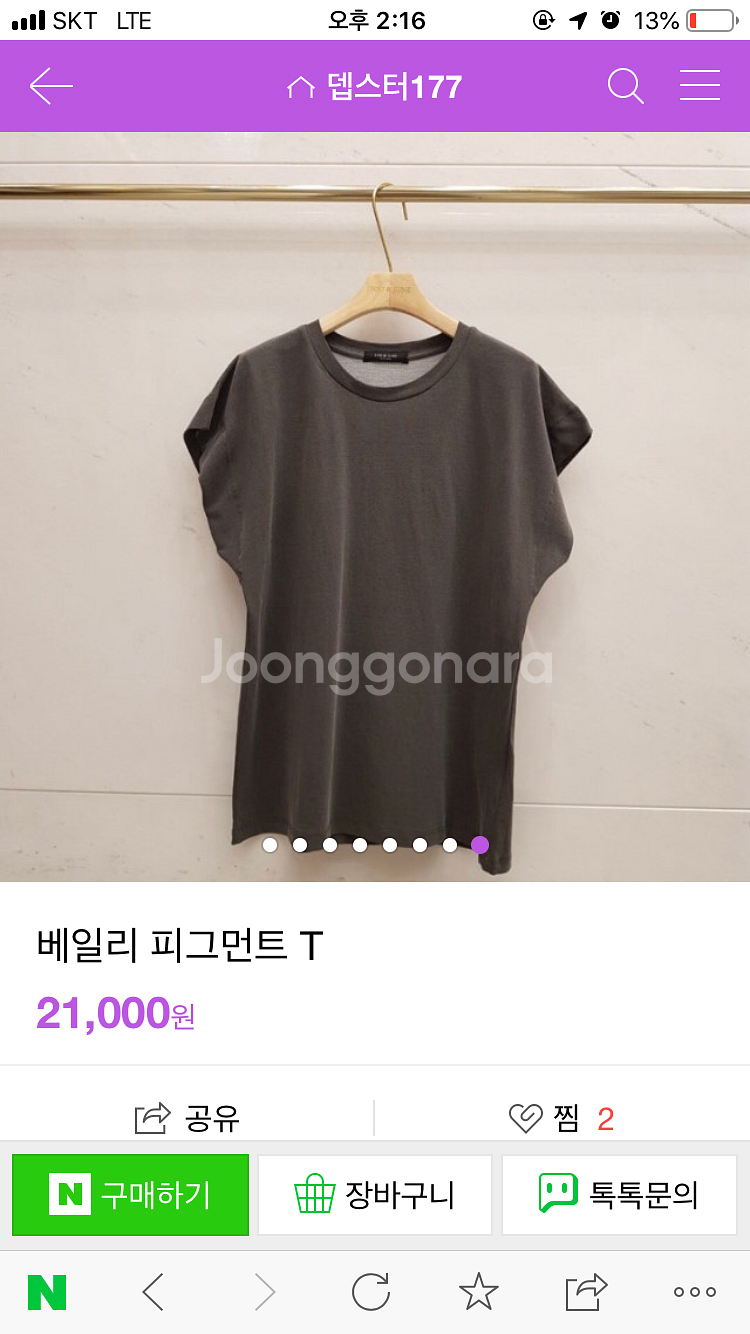This screenshot has width=750, height=1334.
Task: Open the 뎁스터177 store home
Action: (x=374, y=87)
